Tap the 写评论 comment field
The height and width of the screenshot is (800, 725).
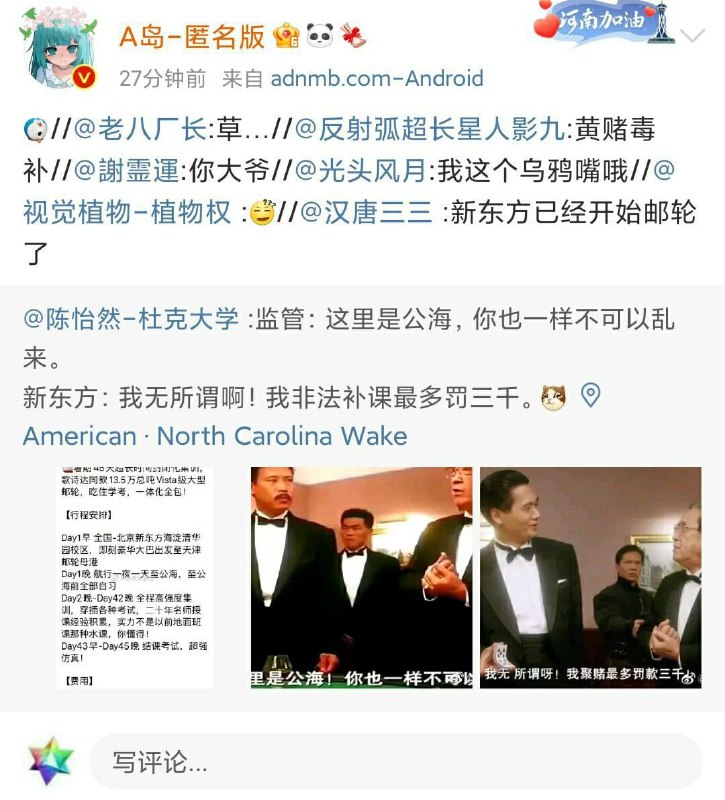coord(395,763)
